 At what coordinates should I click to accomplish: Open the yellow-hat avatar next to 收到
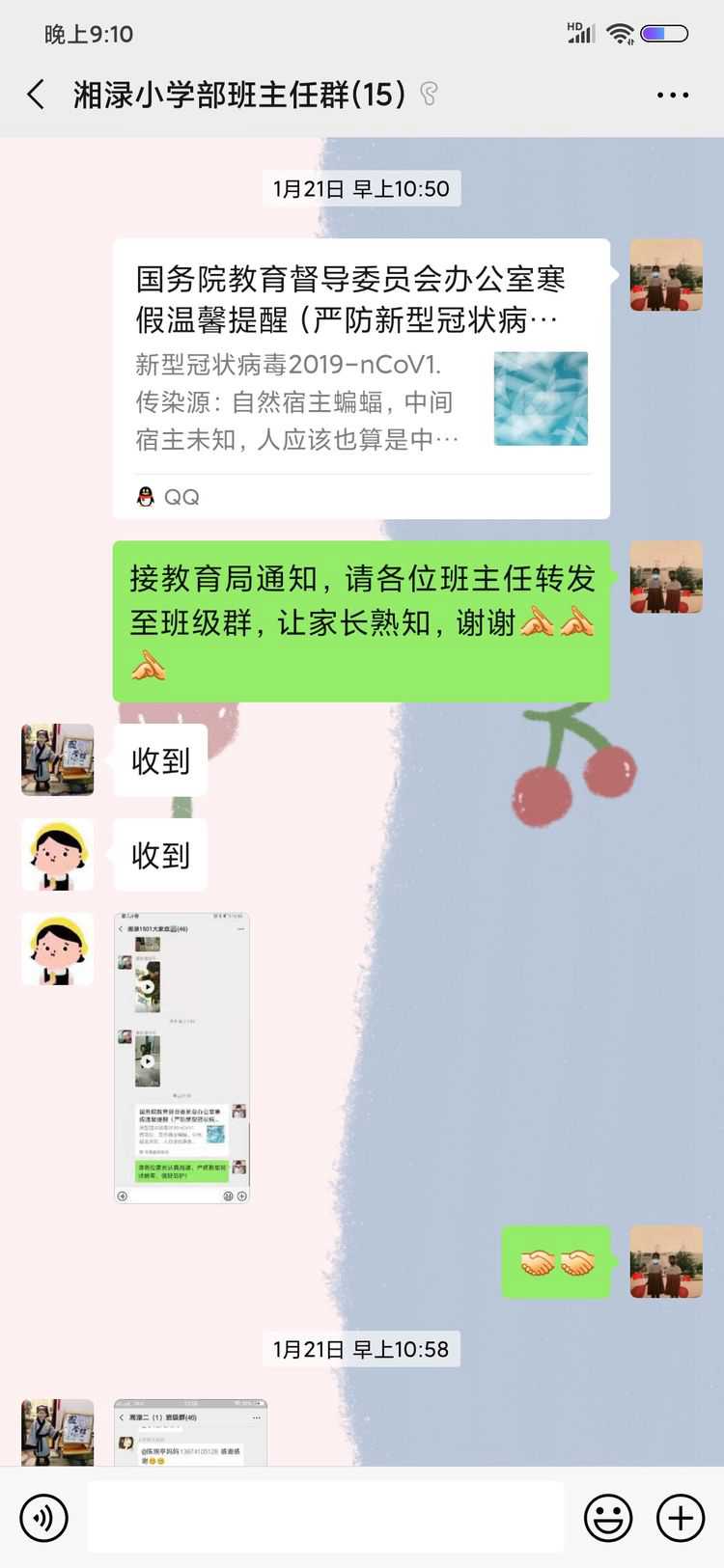pos(58,854)
